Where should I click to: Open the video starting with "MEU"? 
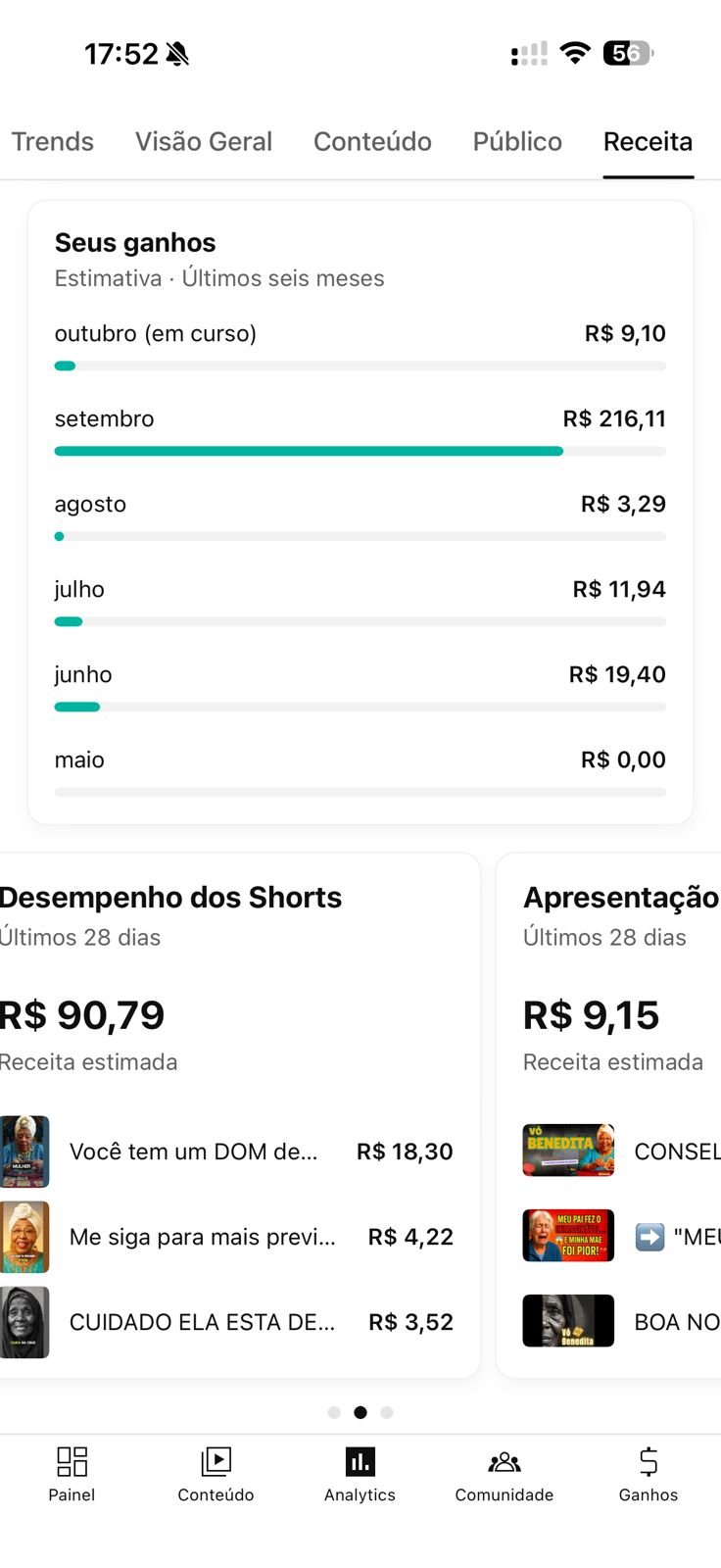point(686,1237)
